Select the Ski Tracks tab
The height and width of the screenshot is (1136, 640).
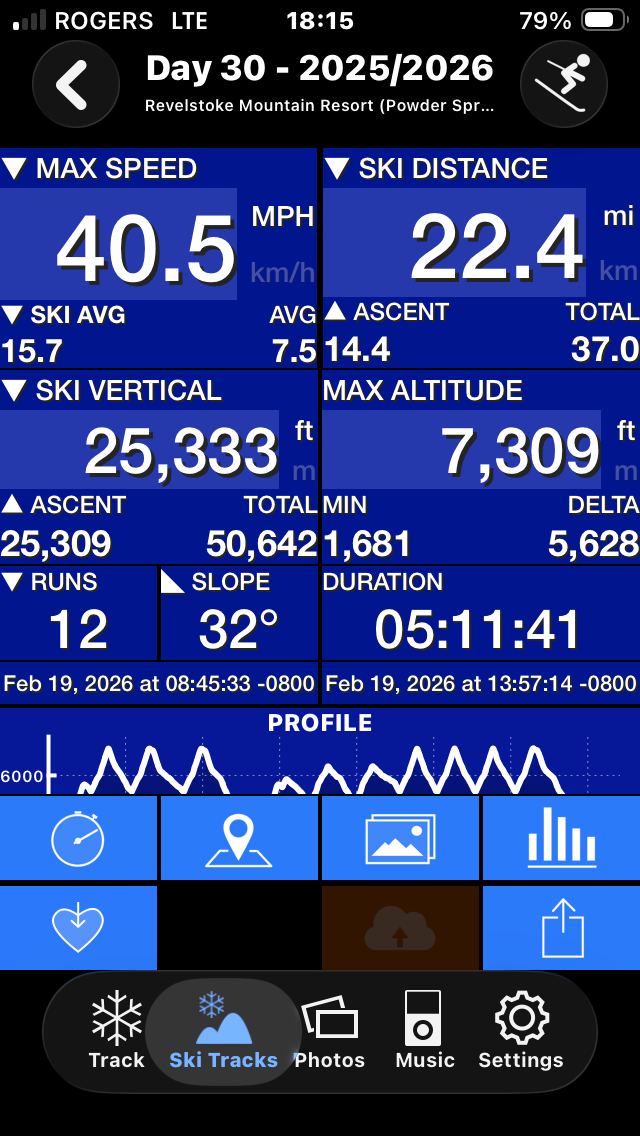click(x=223, y=1032)
